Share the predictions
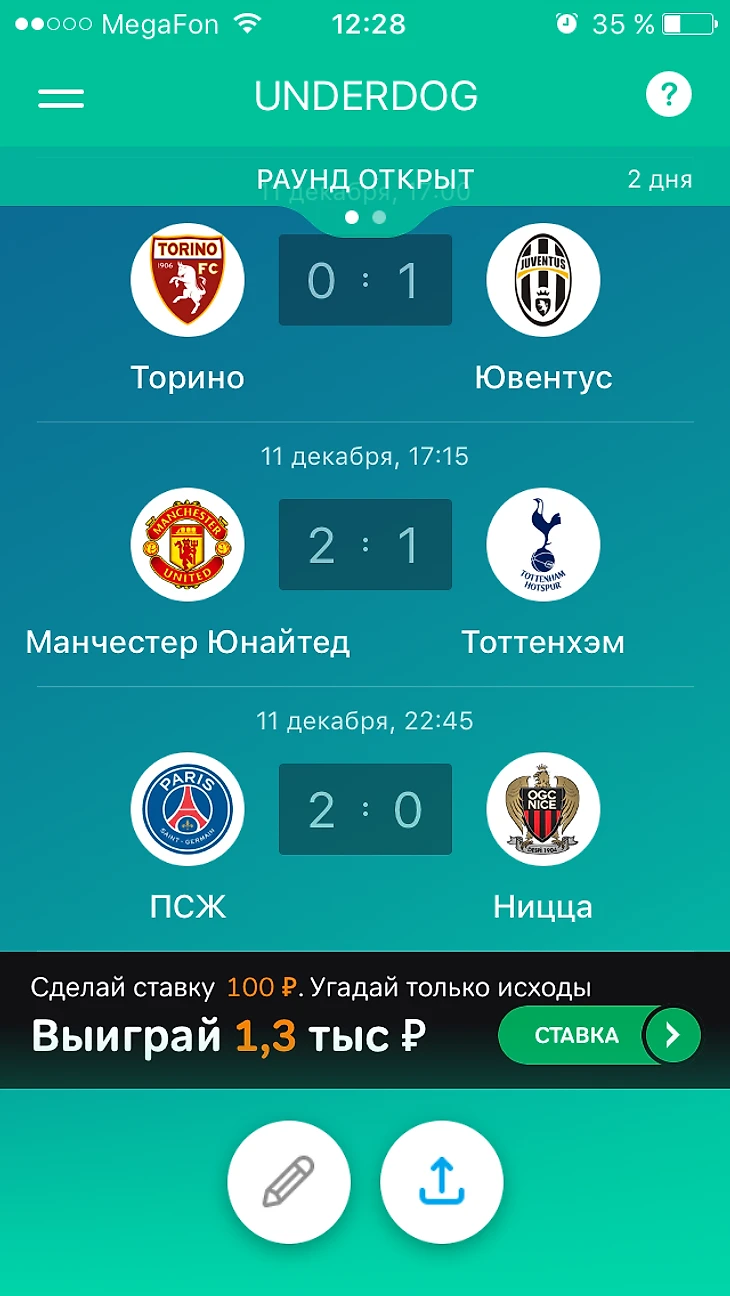 click(441, 1181)
